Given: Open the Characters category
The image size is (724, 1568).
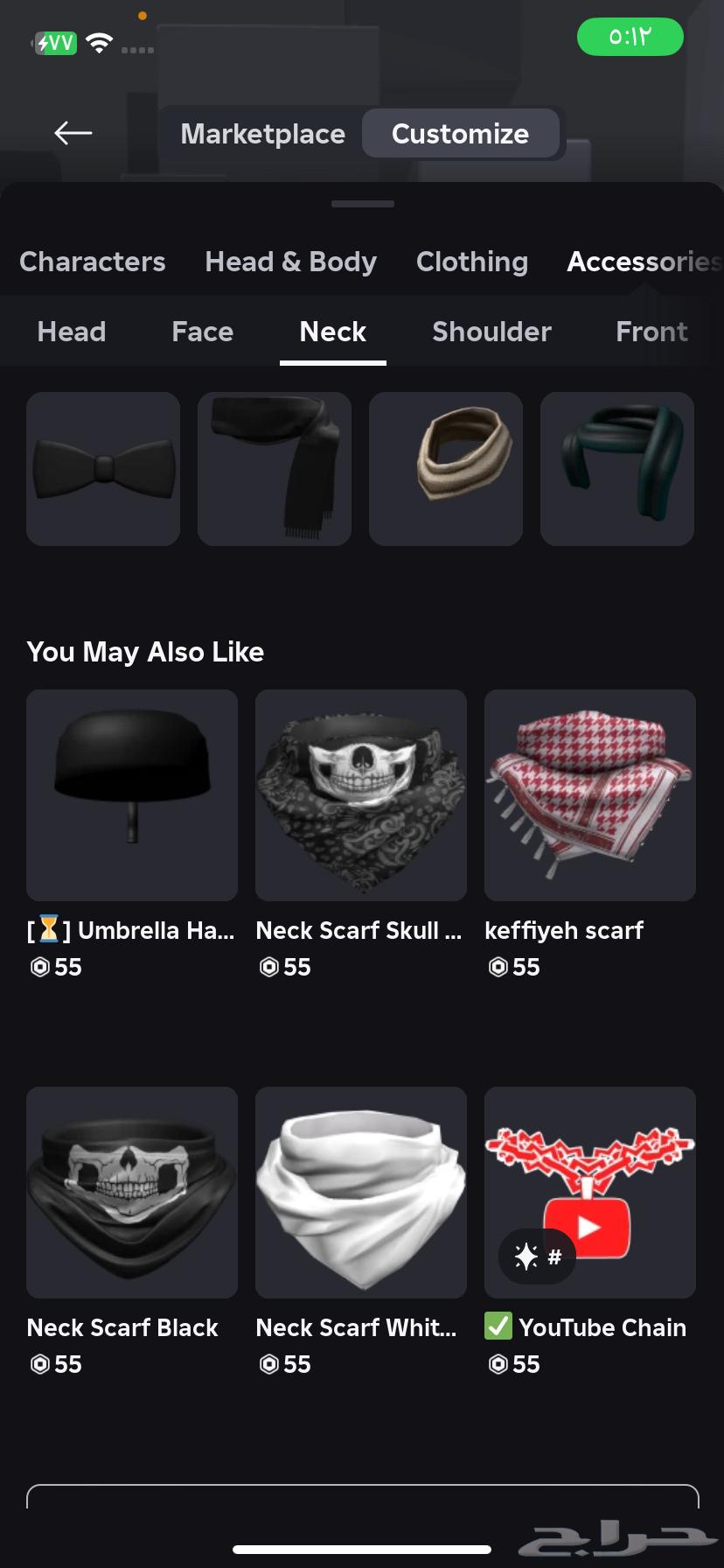Looking at the screenshot, I should pos(93,262).
